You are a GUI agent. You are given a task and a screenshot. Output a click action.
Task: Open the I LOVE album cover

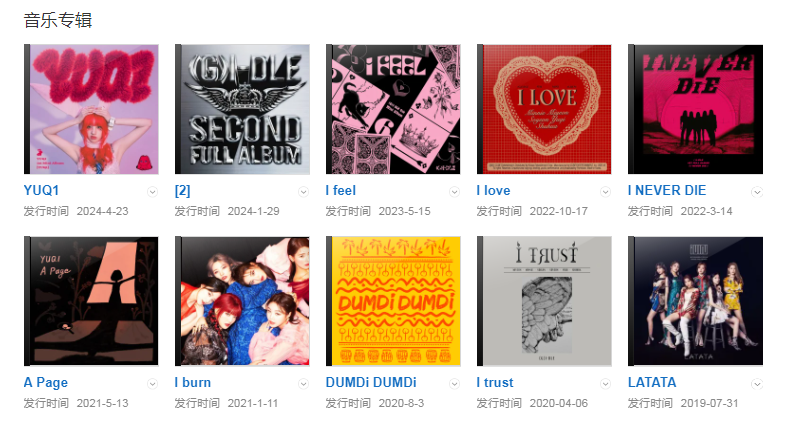[x=544, y=109]
